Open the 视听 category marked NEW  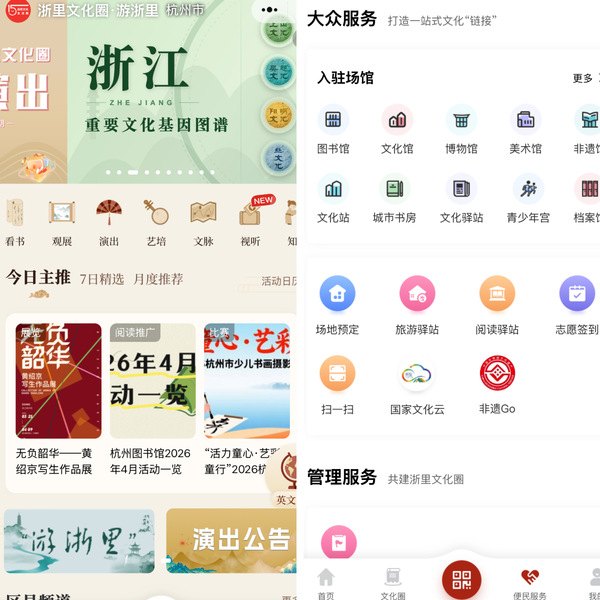click(x=251, y=223)
